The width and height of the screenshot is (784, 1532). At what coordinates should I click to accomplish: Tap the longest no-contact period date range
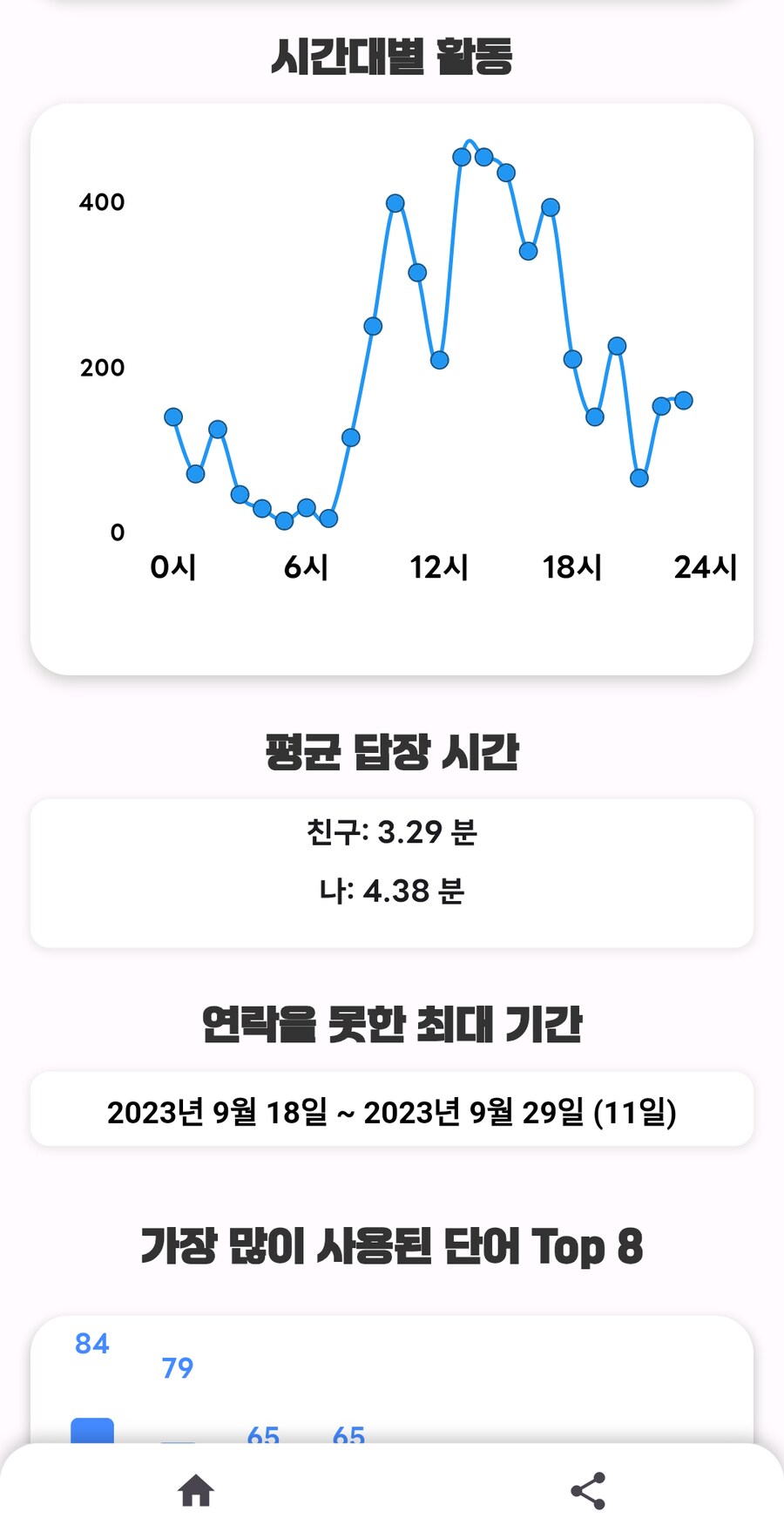(x=392, y=1111)
